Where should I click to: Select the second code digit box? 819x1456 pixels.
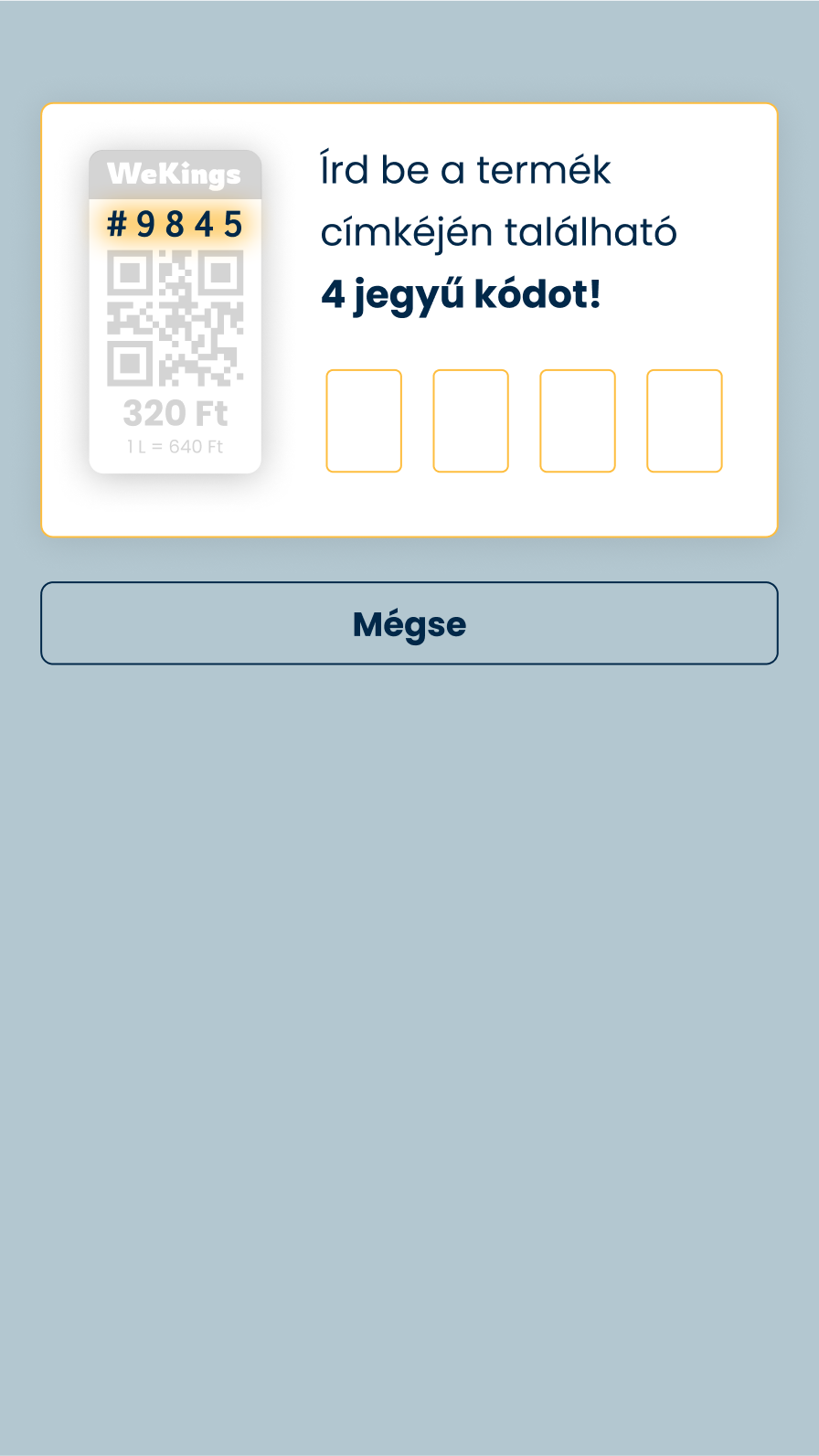471,420
